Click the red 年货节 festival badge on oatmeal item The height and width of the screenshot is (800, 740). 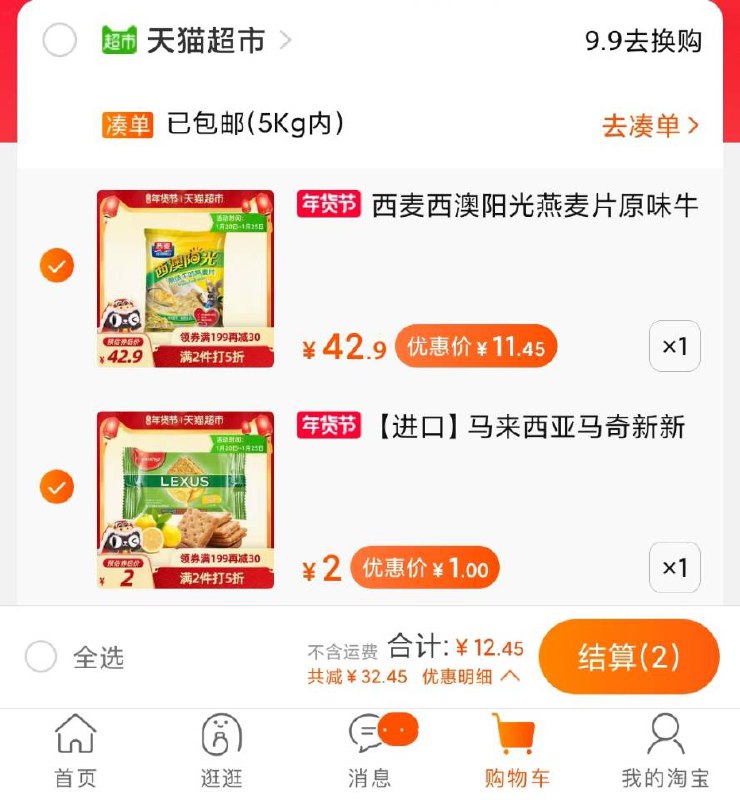[328, 204]
